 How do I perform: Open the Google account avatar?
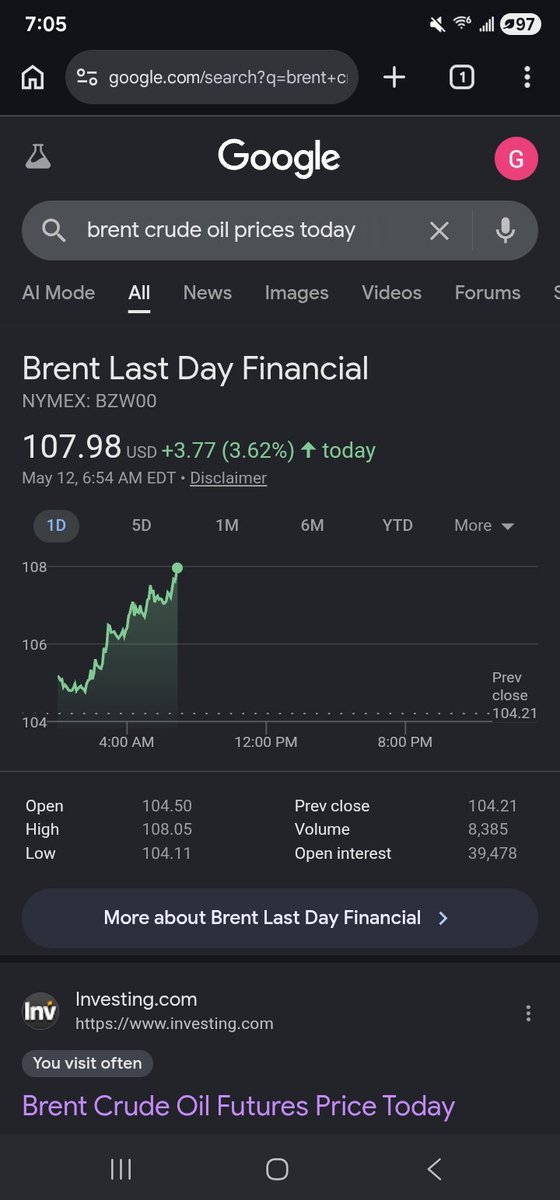(x=516, y=159)
